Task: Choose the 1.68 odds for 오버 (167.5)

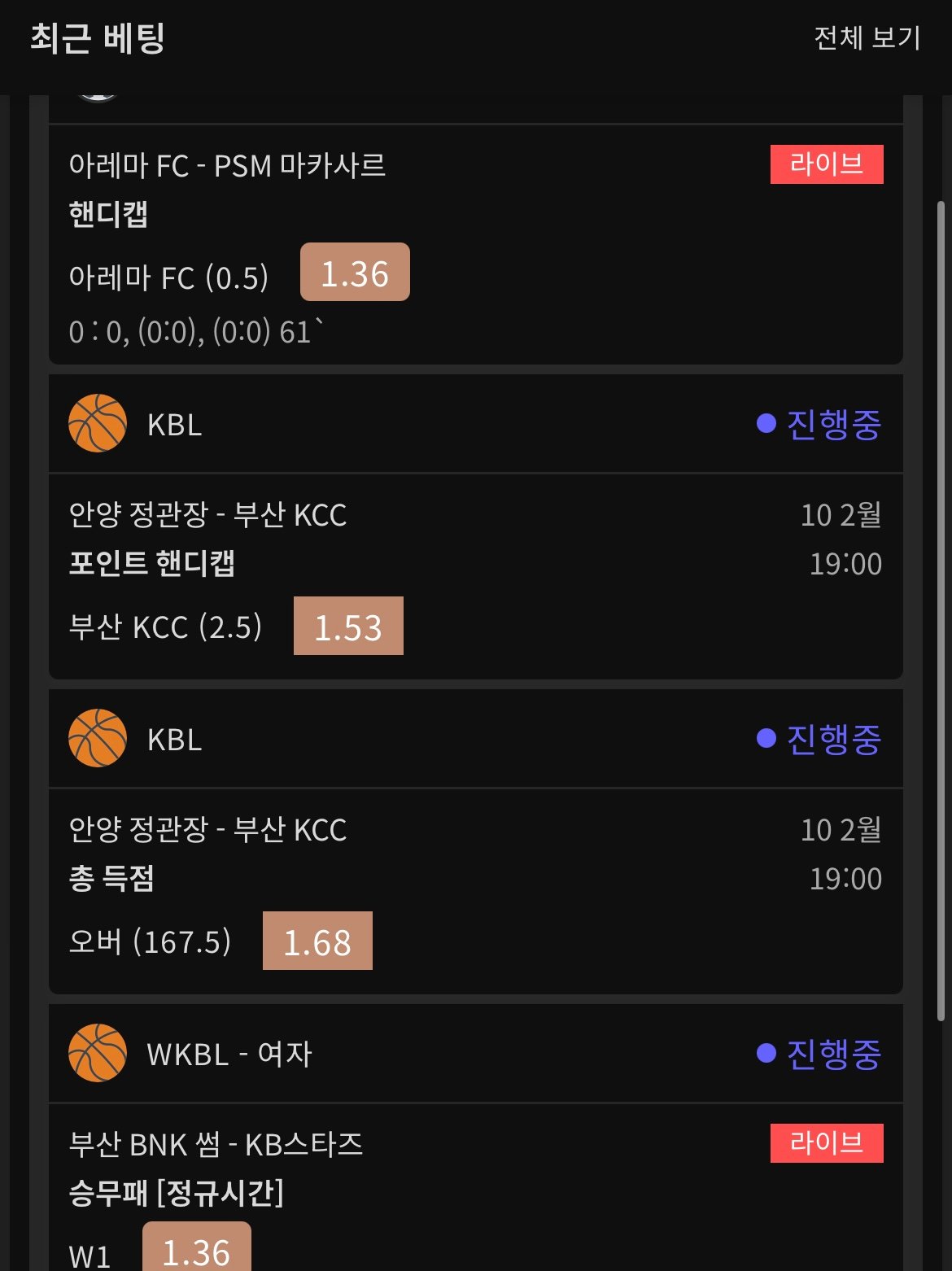Action: (x=317, y=941)
